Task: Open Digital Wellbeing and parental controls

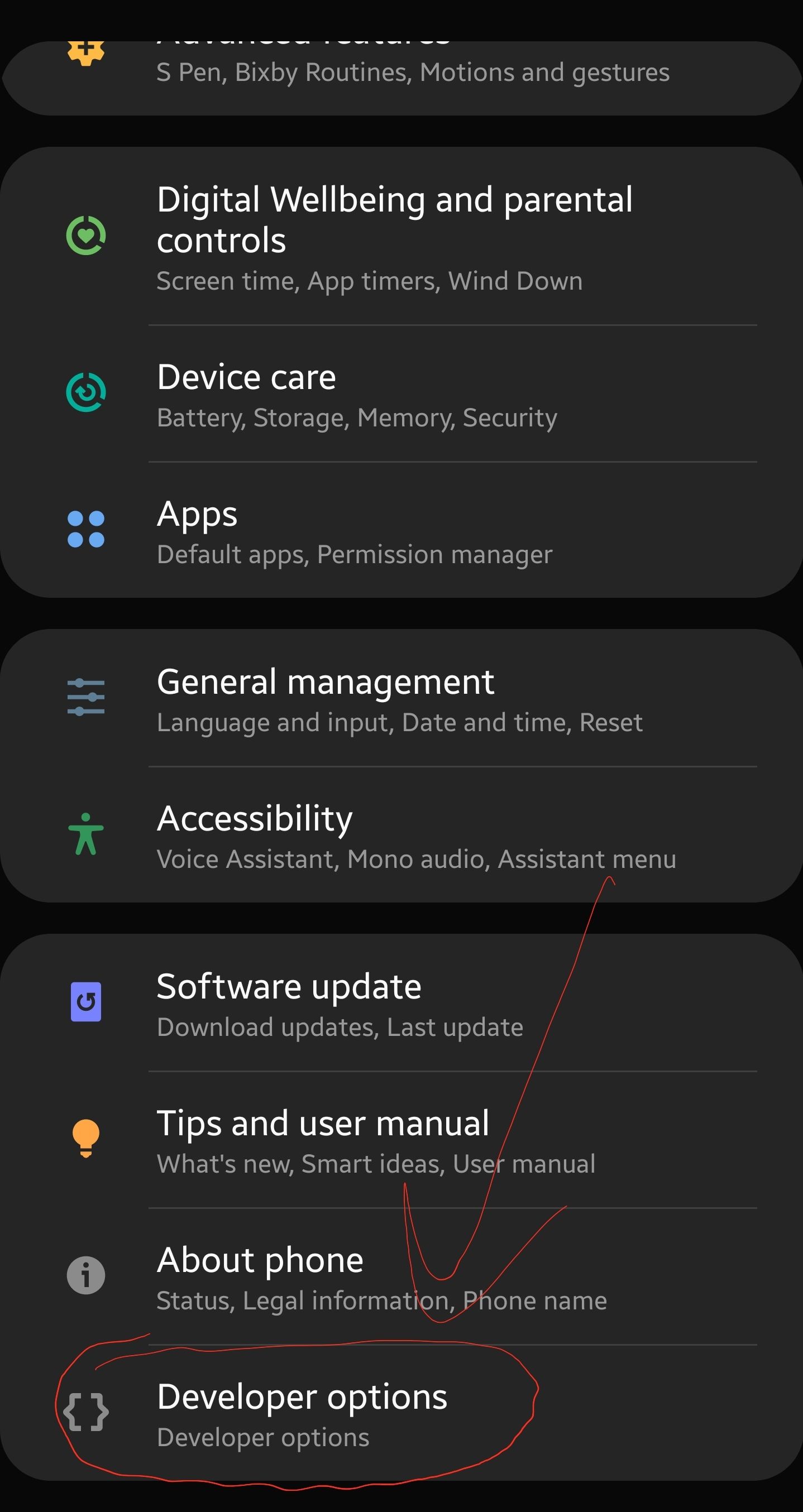Action: pos(401,236)
